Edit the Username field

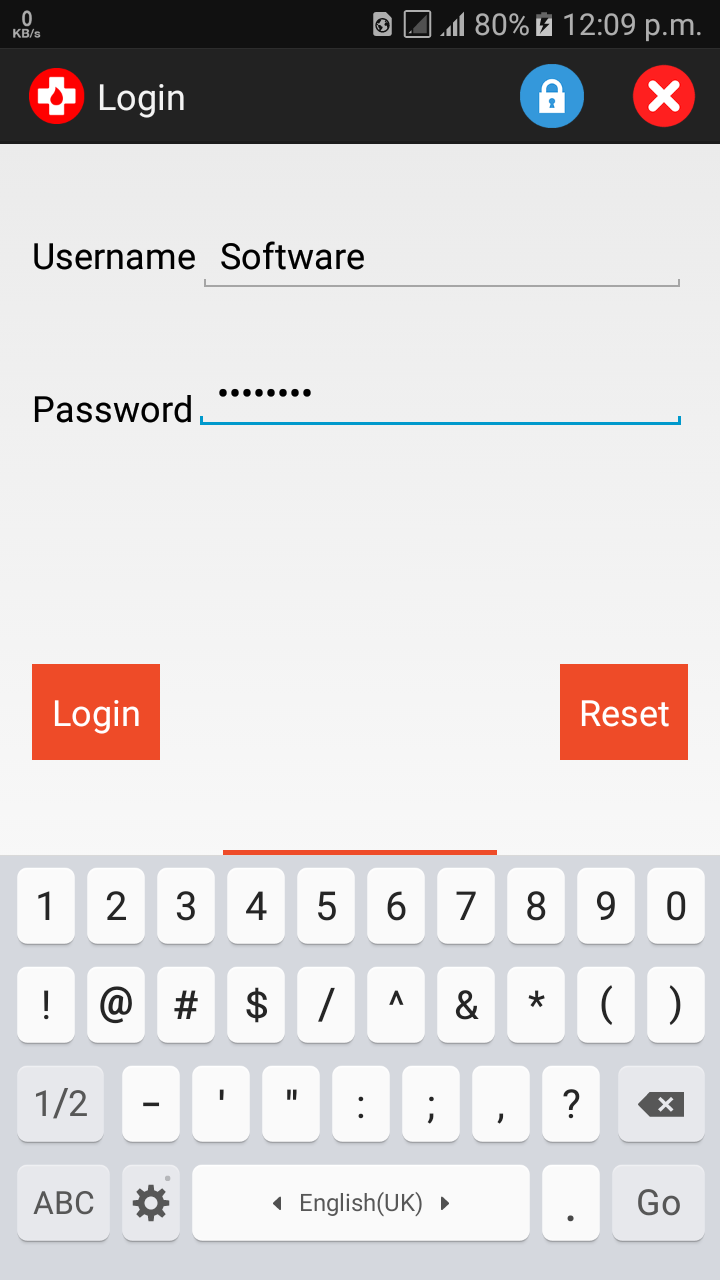[442, 257]
